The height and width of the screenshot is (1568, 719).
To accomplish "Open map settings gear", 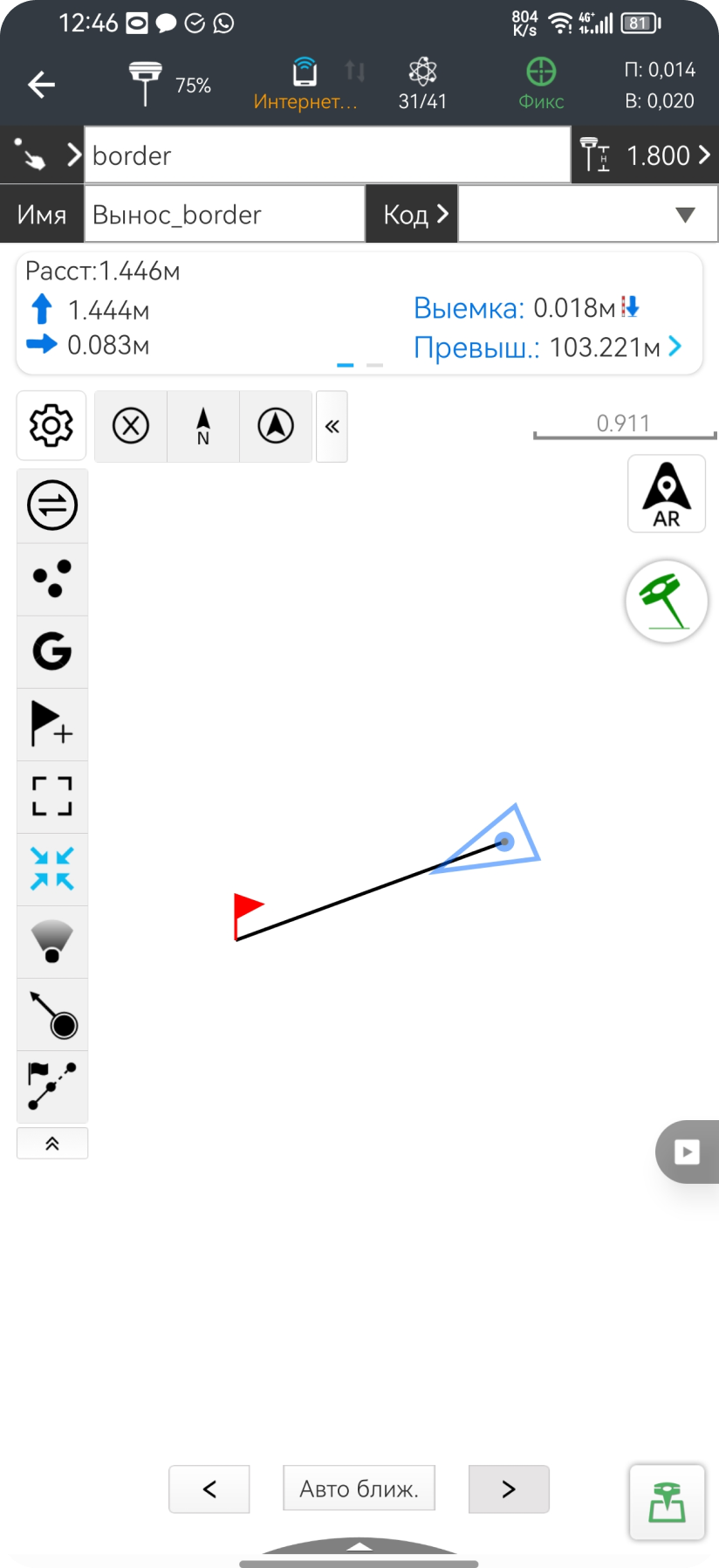I will tap(51, 426).
